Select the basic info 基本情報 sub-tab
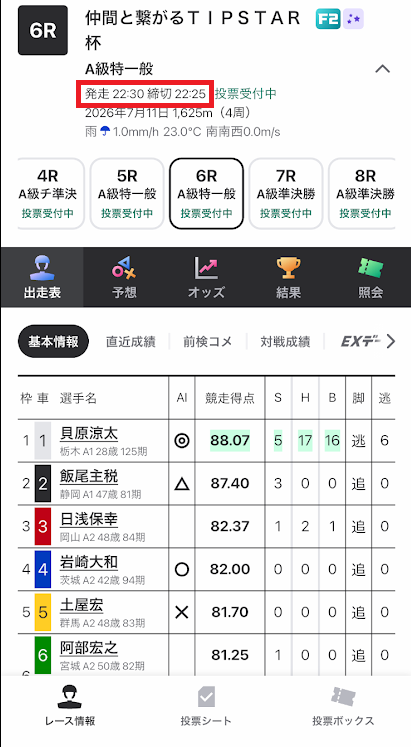The width and height of the screenshot is (411, 747). click(53, 342)
